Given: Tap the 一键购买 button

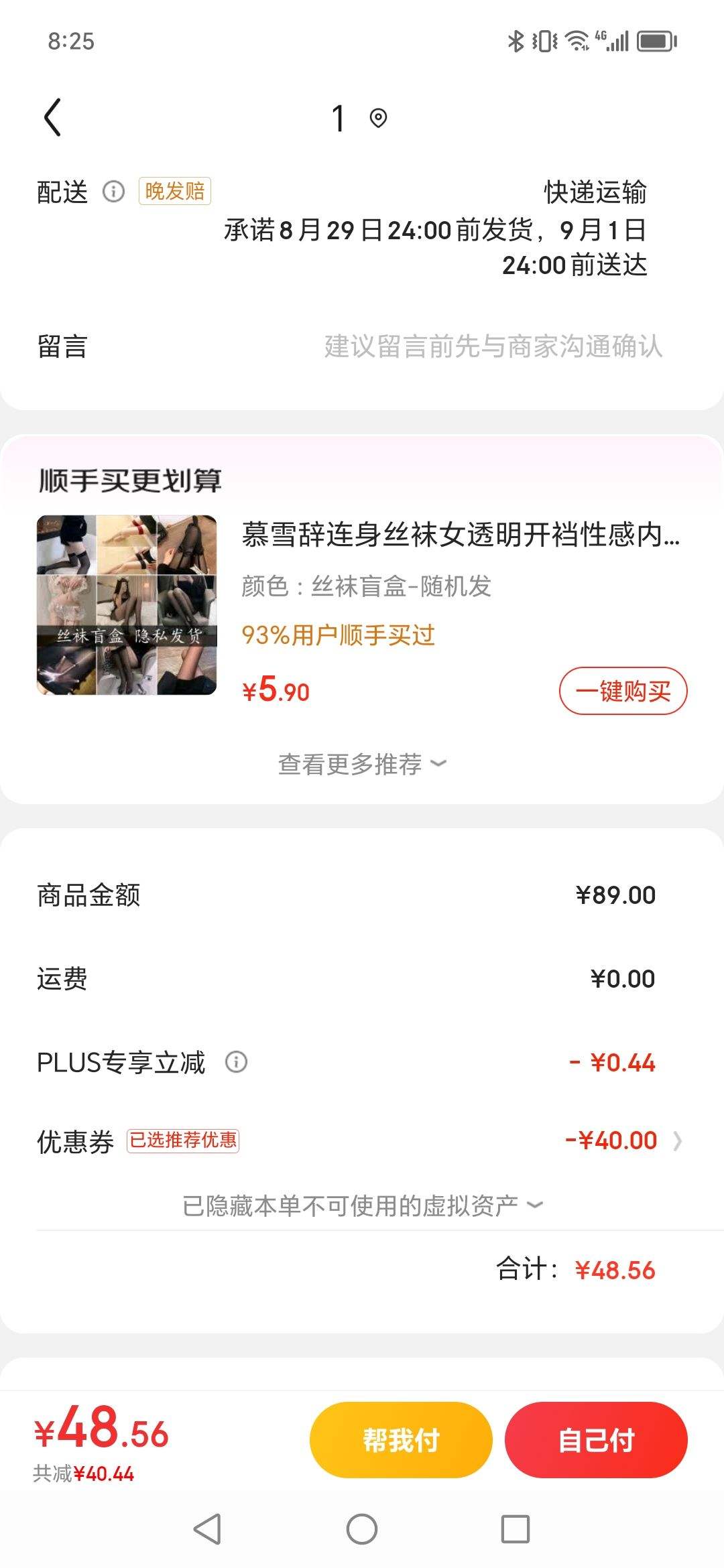Looking at the screenshot, I should [x=623, y=691].
